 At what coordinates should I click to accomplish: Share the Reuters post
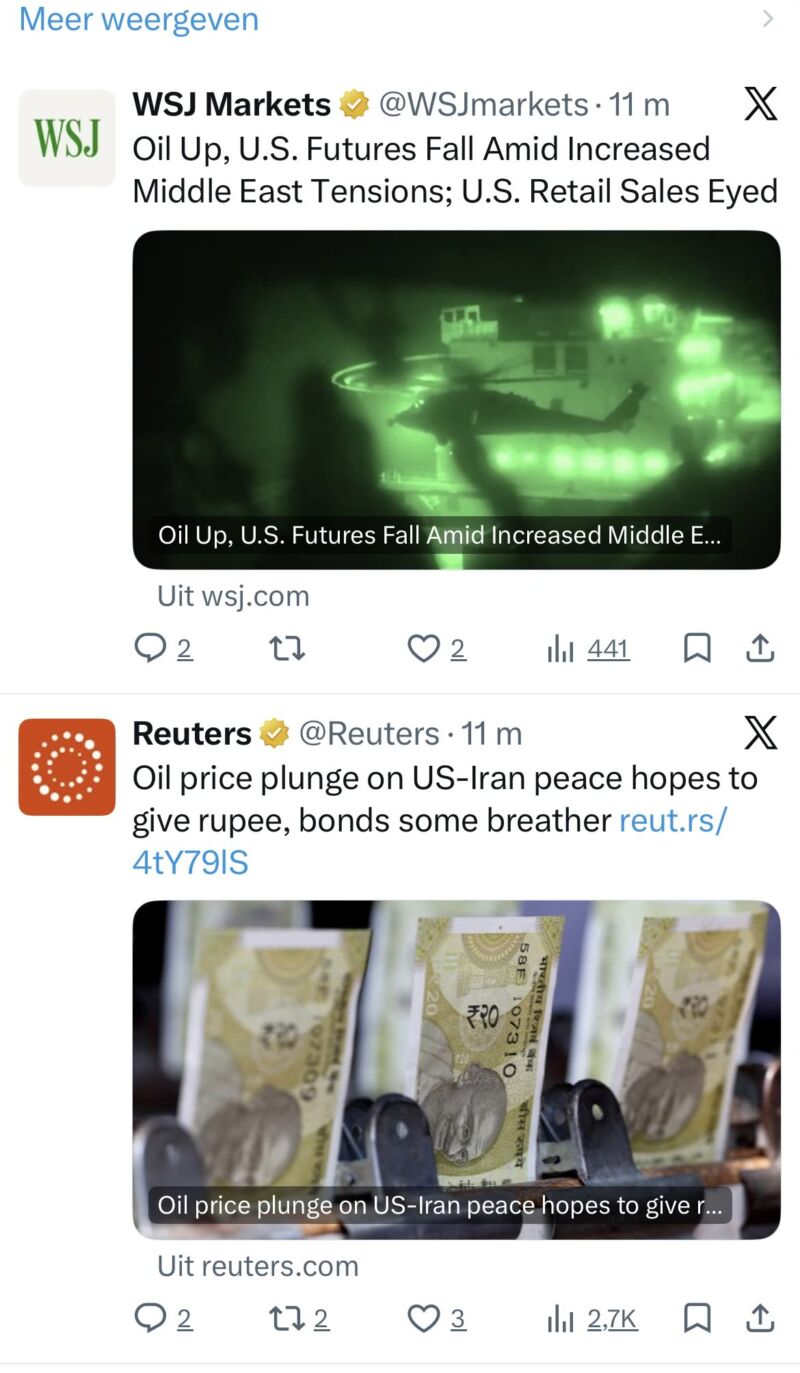click(x=760, y=1319)
